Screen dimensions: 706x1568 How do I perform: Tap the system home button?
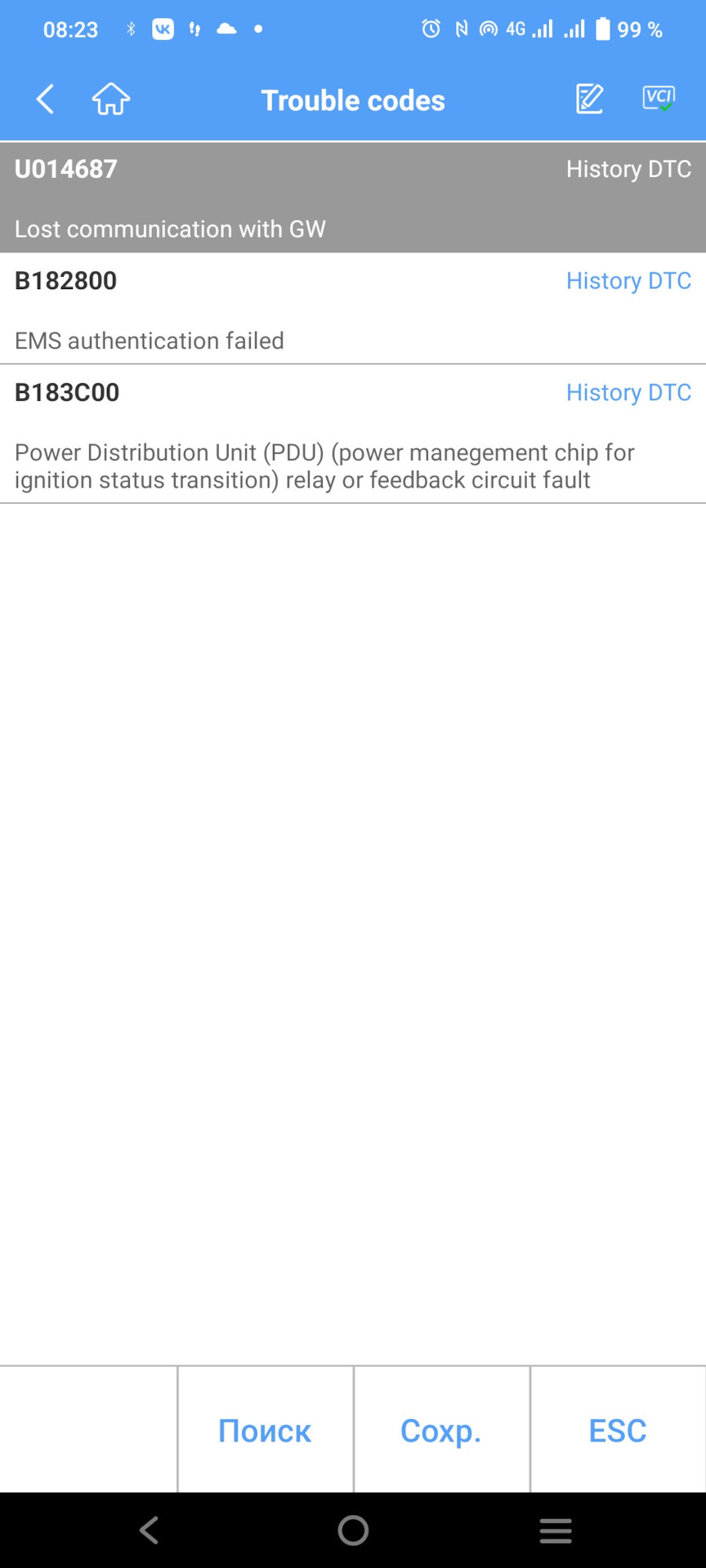353,1530
